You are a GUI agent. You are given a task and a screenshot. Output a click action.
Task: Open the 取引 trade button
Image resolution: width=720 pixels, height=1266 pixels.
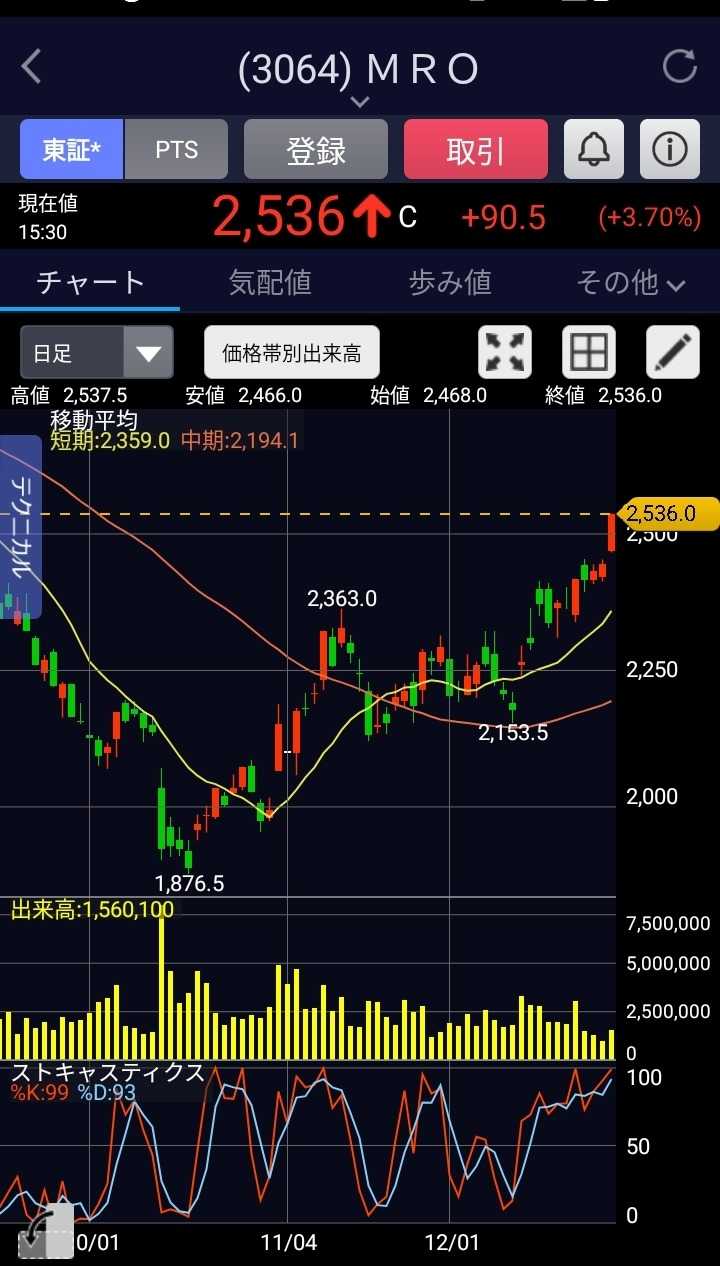pos(476,150)
